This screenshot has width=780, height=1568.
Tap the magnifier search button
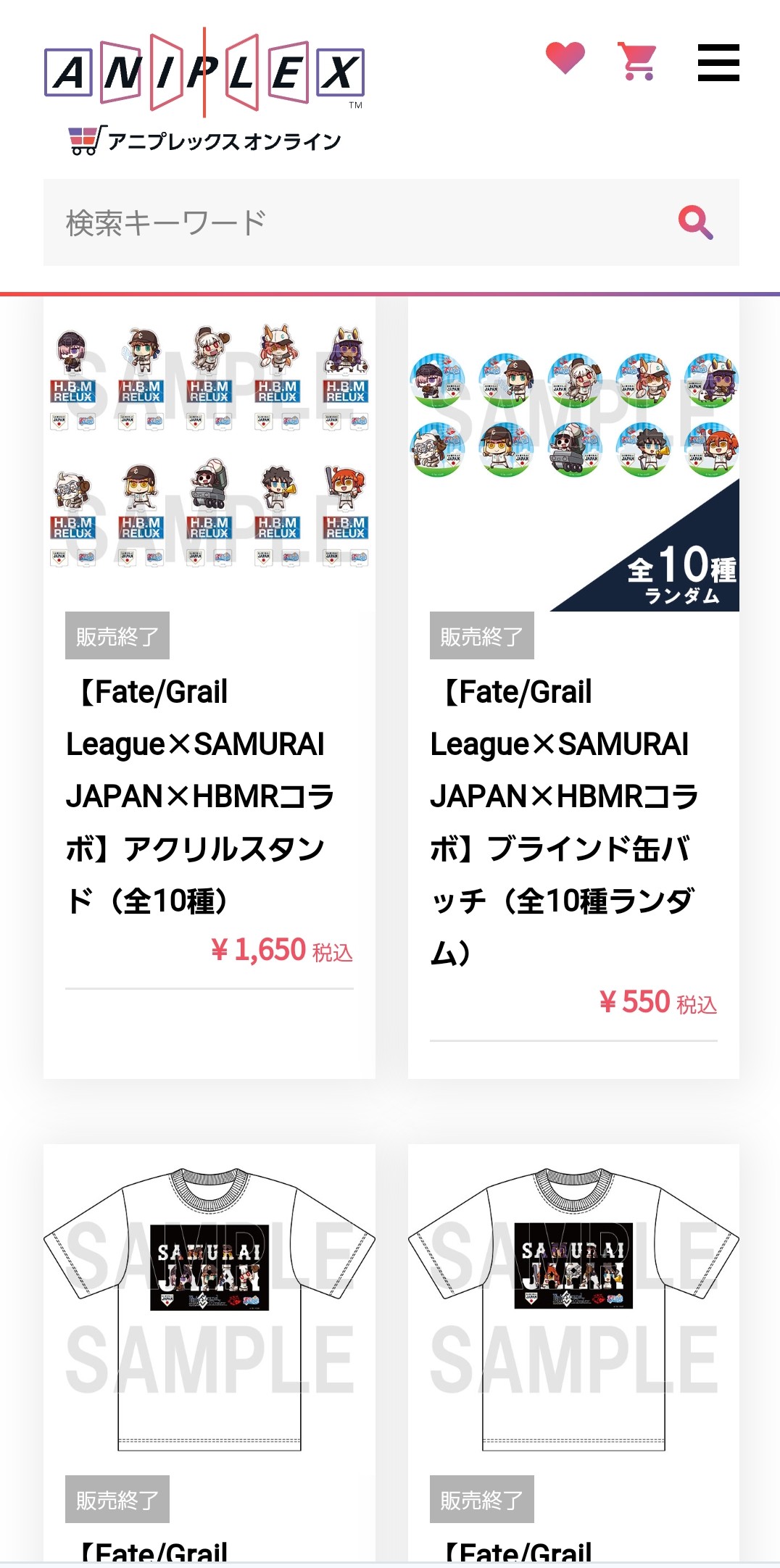pos(695,222)
